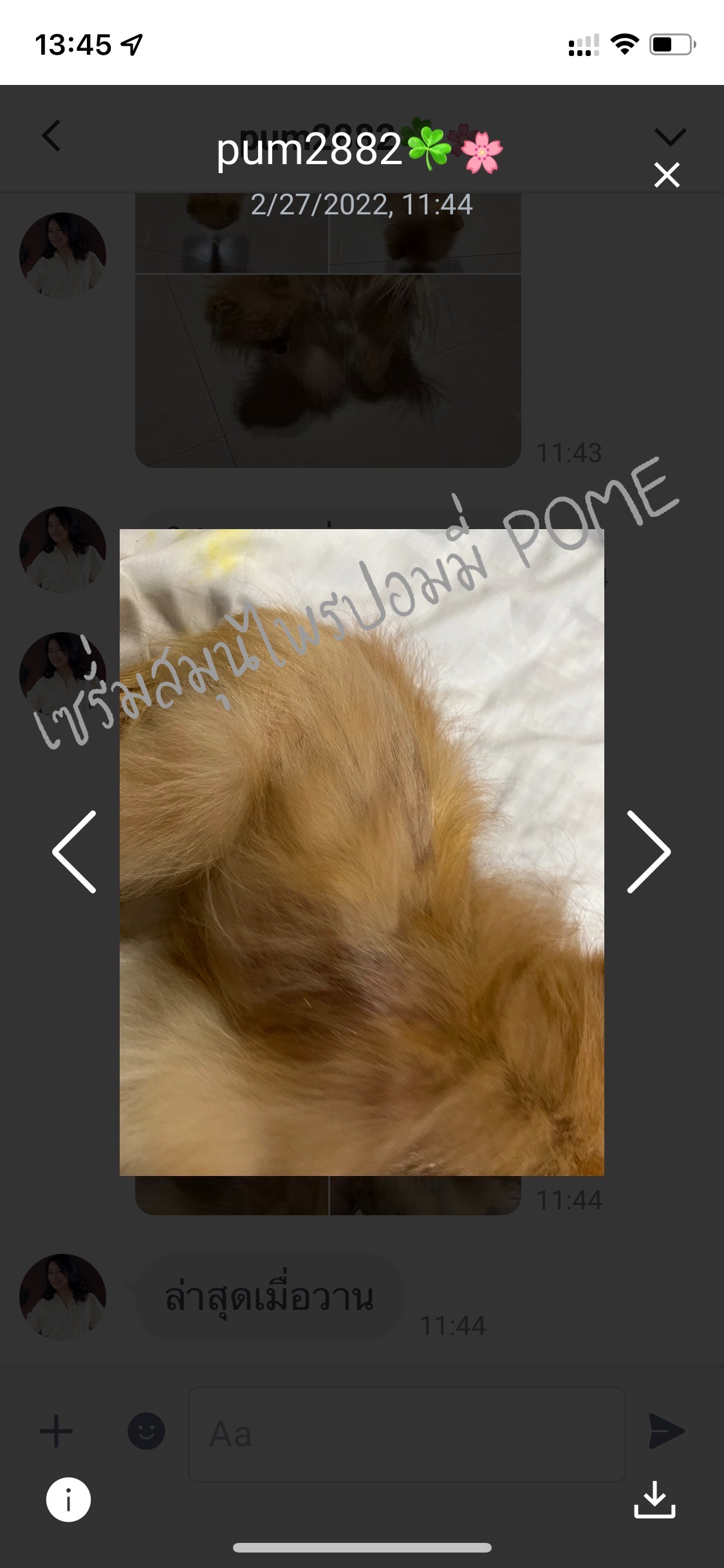Go to the previous photo
This screenshot has height=1568, width=724.
(75, 852)
